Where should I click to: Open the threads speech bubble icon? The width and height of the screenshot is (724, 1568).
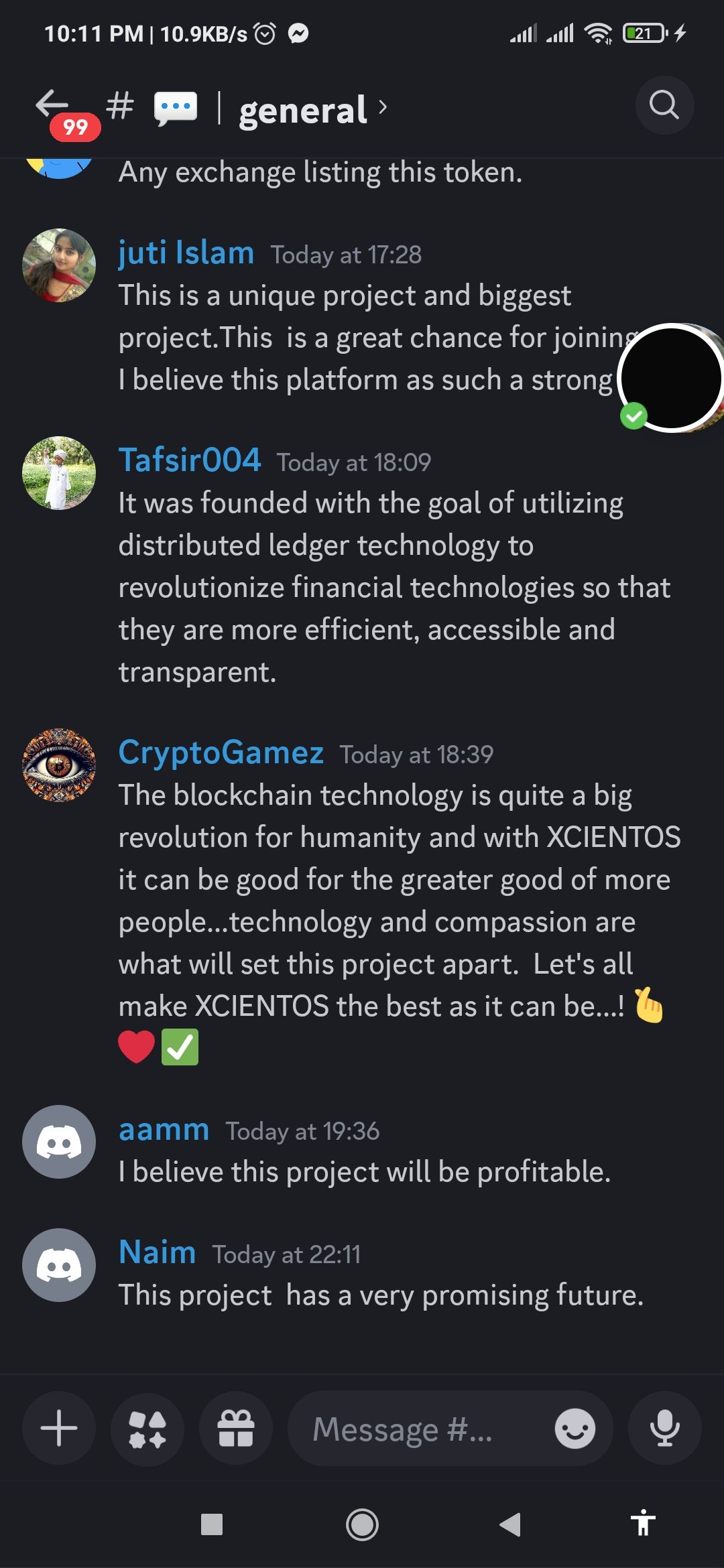(176, 107)
